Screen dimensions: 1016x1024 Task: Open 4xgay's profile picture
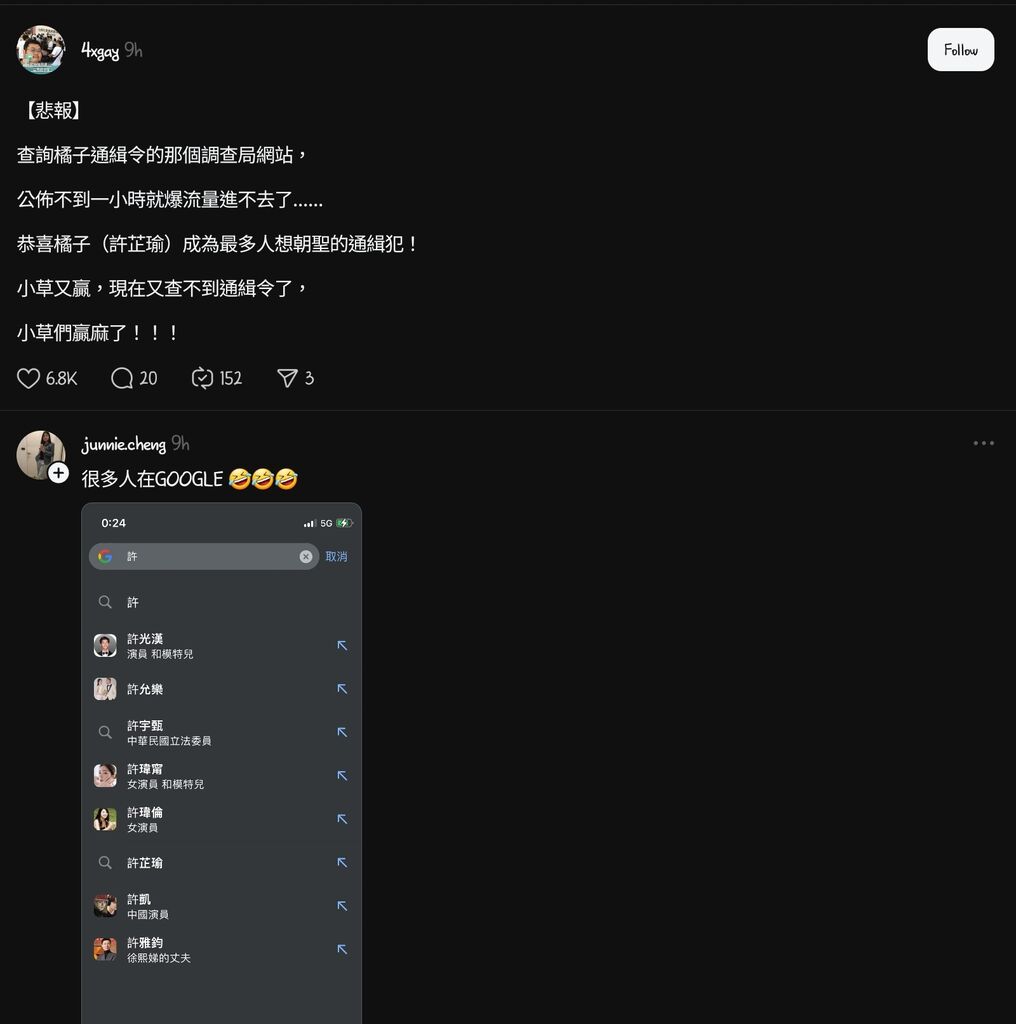41,50
